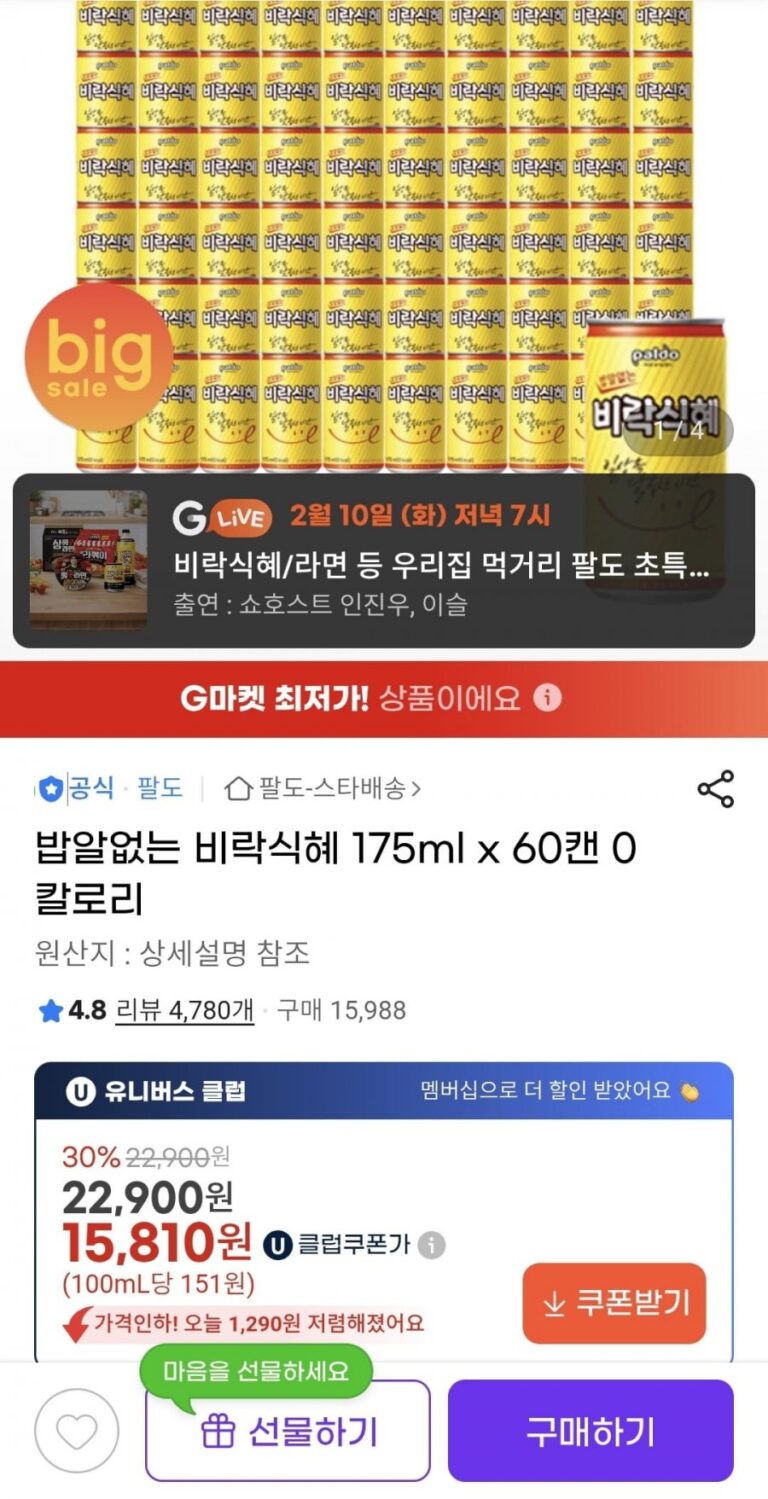Add the product to wishlist with heart

click(77, 1431)
